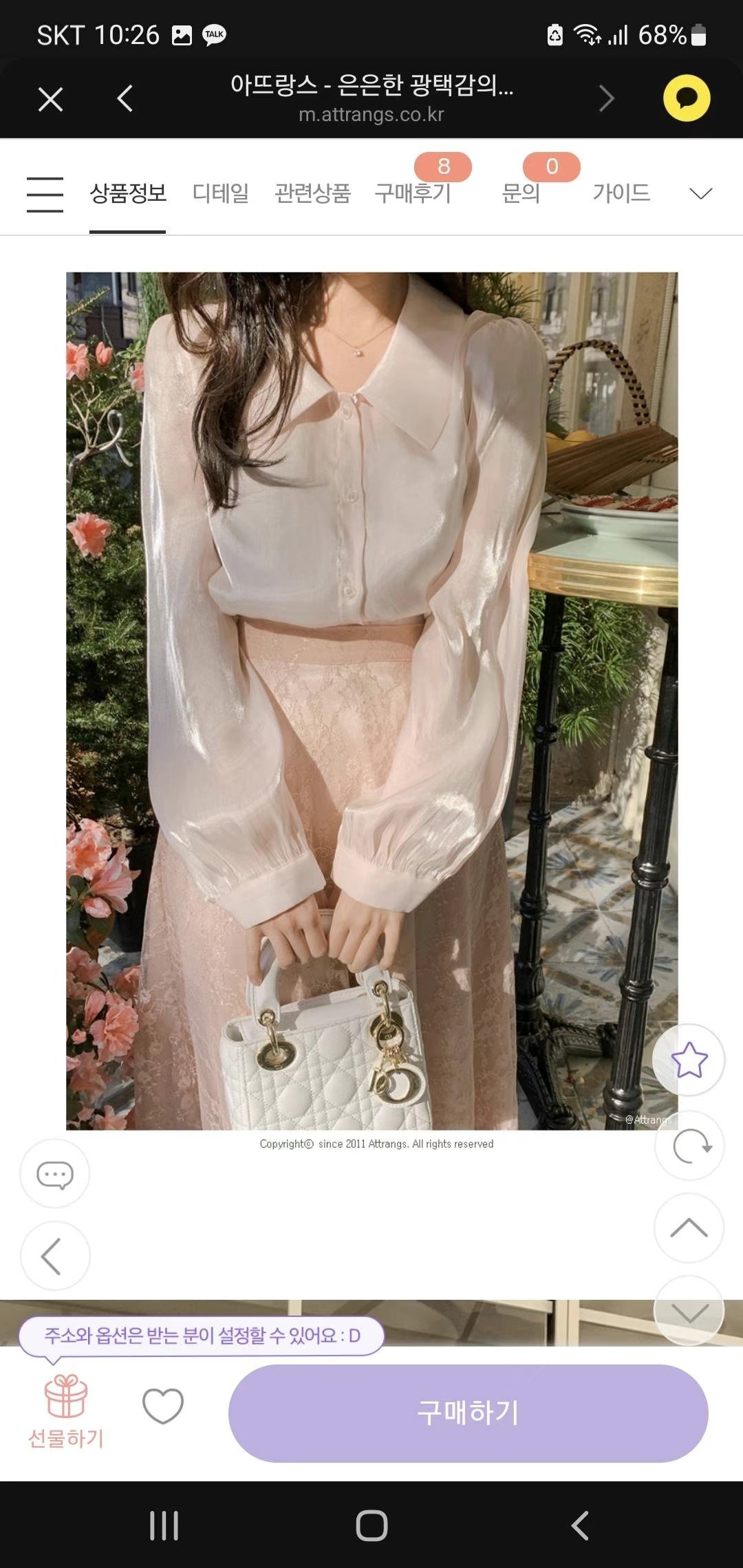Switch to the 가이드 tab
Image resolution: width=743 pixels, height=1568 pixels.
coord(621,193)
